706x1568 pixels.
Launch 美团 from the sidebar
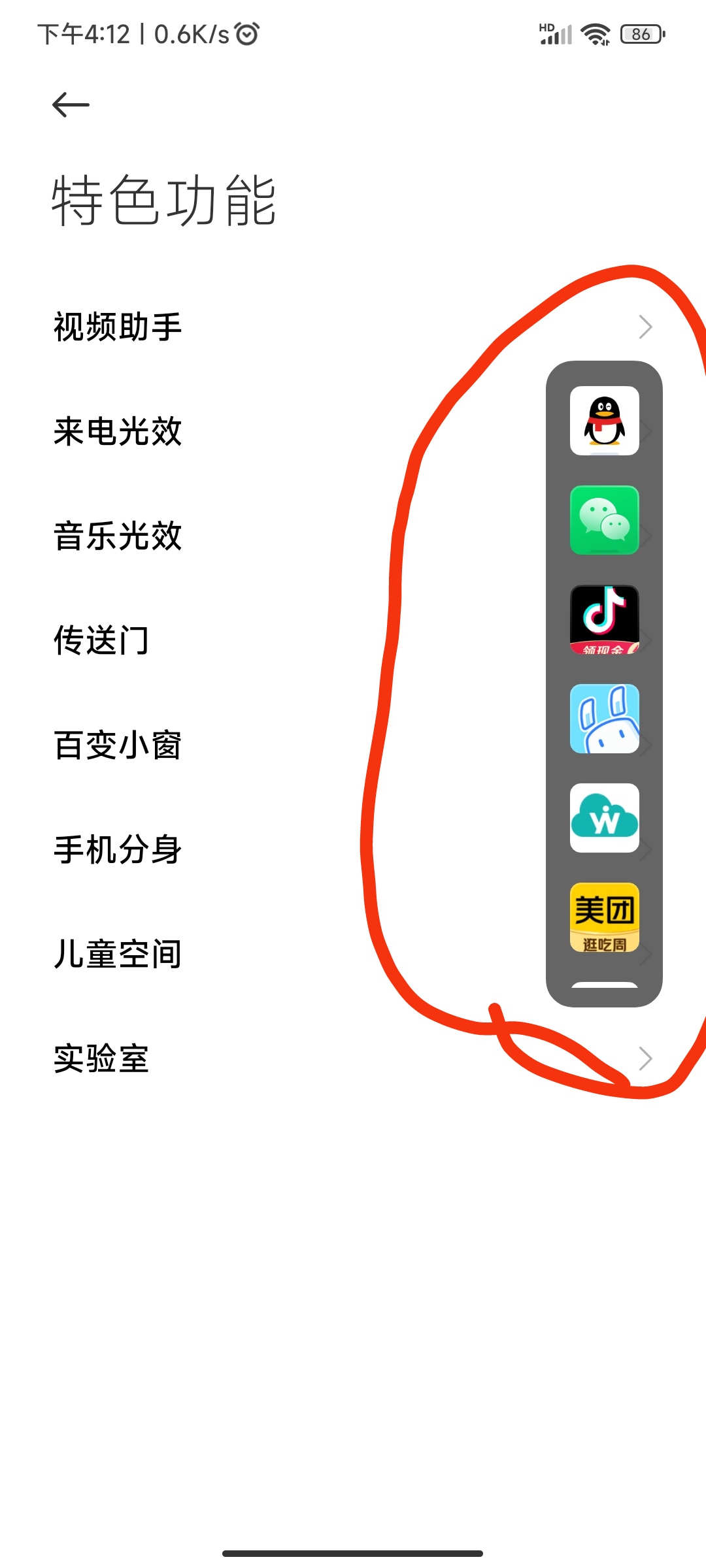pos(604,917)
